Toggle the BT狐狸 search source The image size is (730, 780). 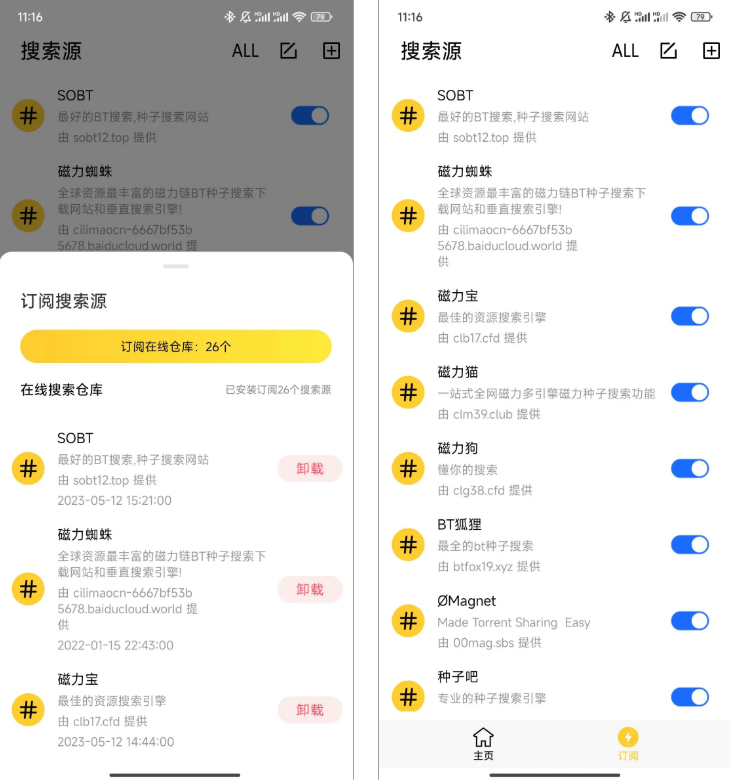pyautogui.click(x=690, y=544)
